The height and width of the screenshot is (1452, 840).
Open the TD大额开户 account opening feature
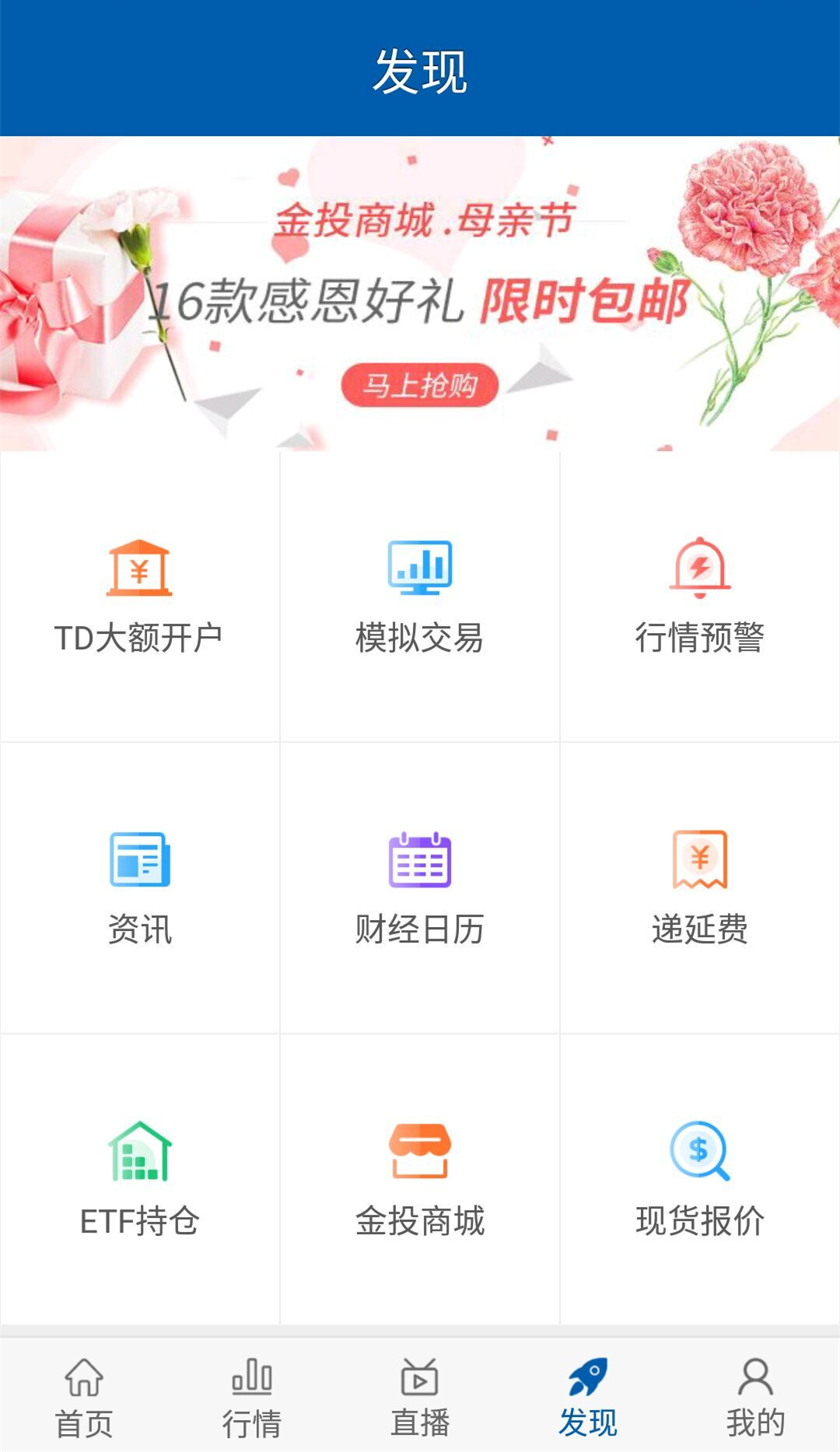pyautogui.click(x=140, y=591)
